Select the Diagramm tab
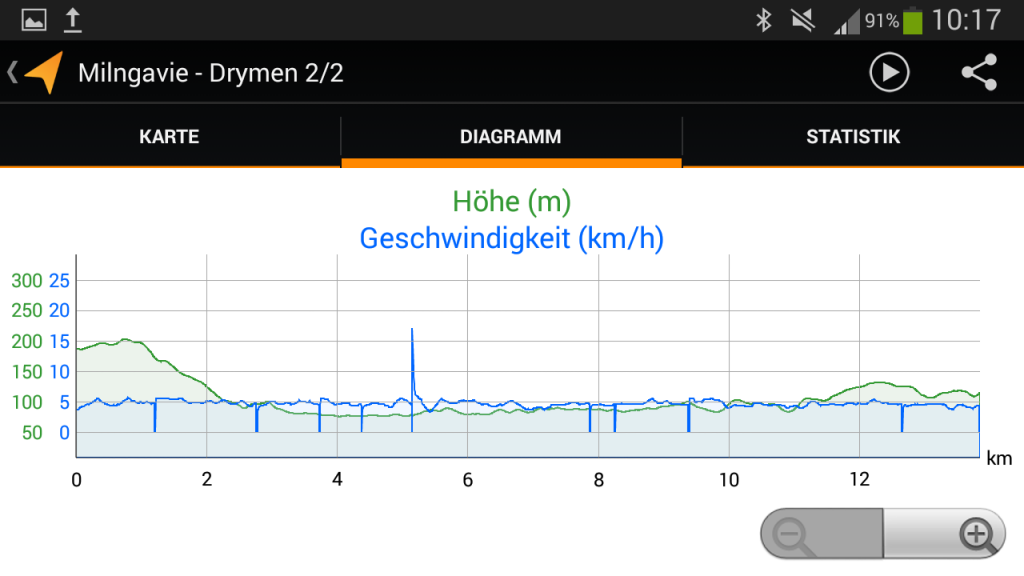This screenshot has width=1024, height=576. coord(511,137)
